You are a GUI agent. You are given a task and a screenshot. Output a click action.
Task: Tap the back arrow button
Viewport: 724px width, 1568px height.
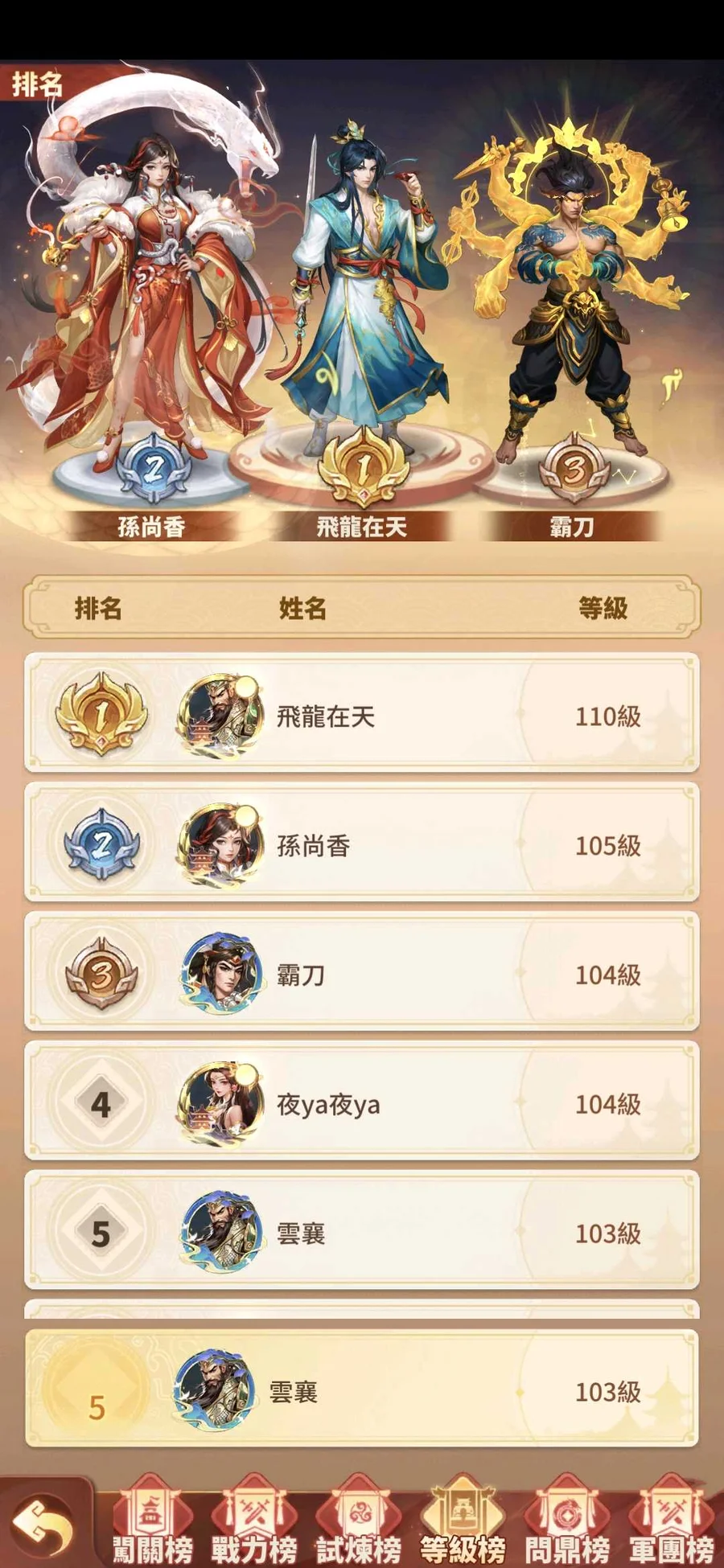tap(40, 1522)
